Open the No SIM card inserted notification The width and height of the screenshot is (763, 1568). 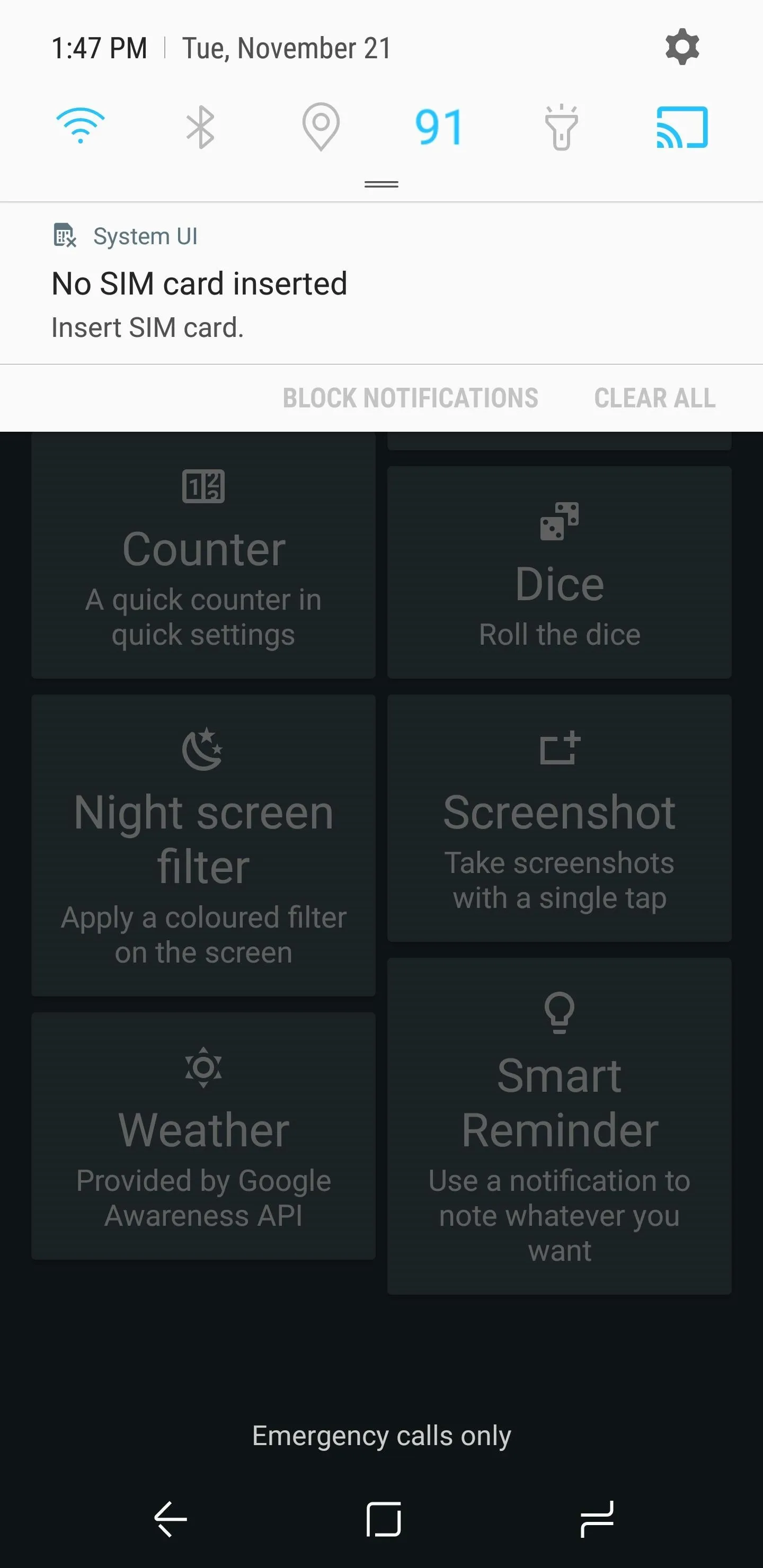(381, 283)
